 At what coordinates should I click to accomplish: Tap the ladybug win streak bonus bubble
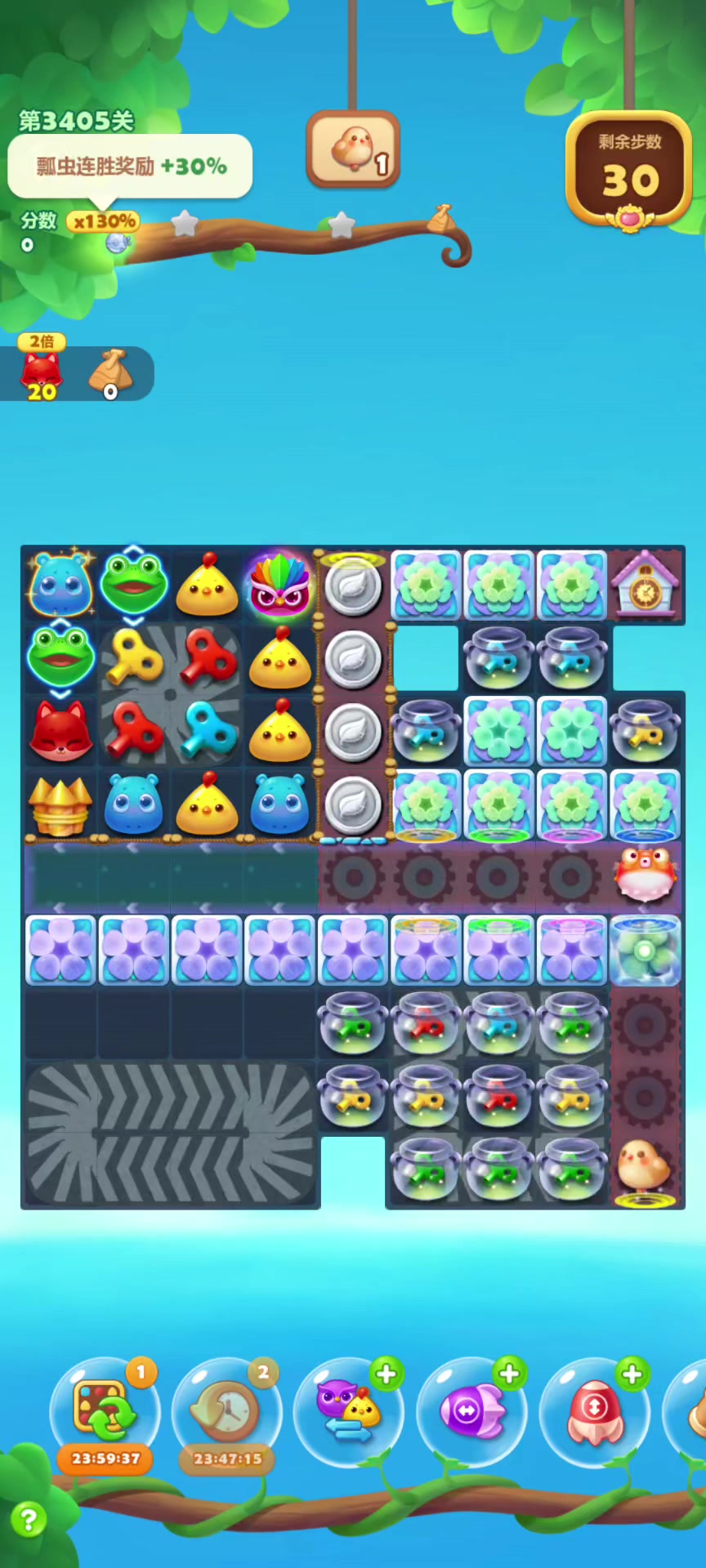tap(130, 167)
